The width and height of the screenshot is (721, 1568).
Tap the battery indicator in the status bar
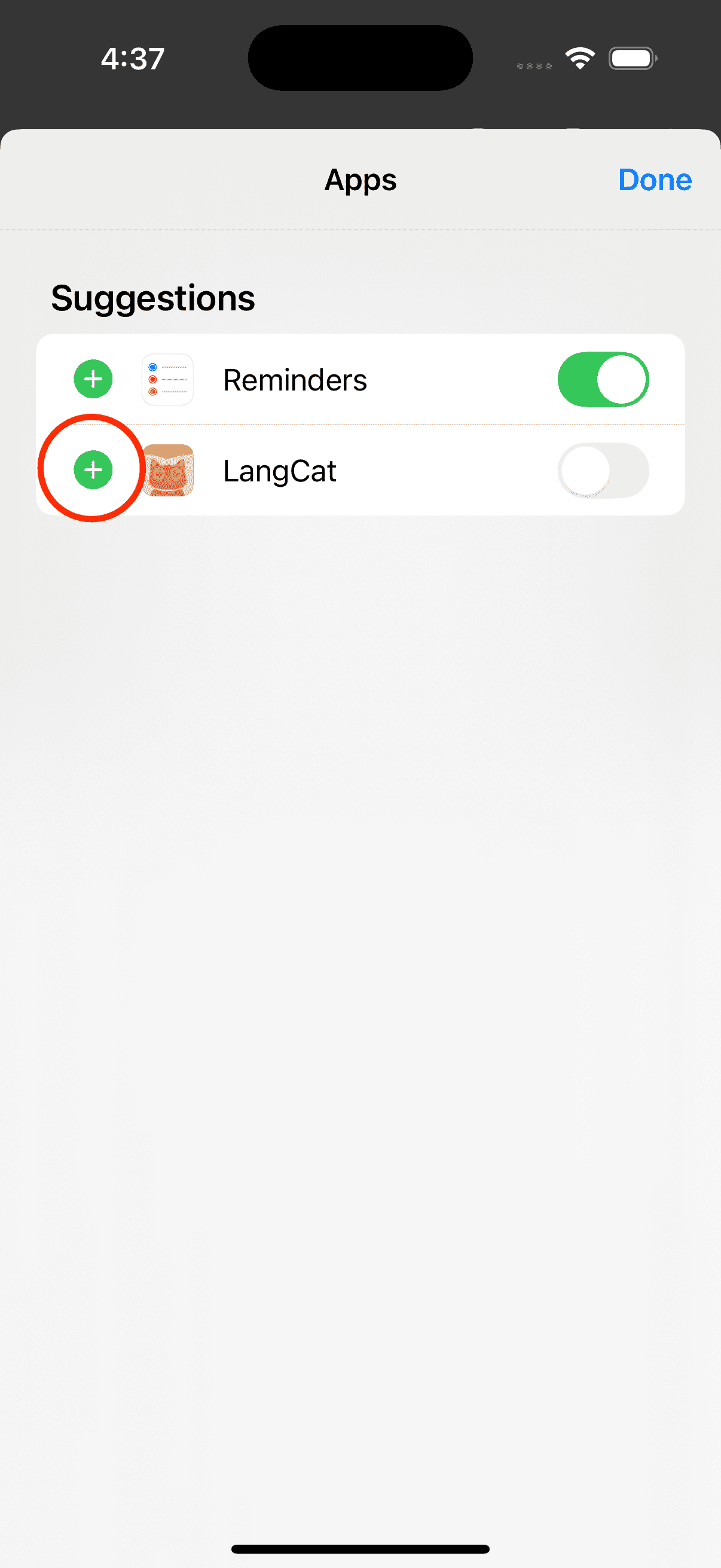631,58
